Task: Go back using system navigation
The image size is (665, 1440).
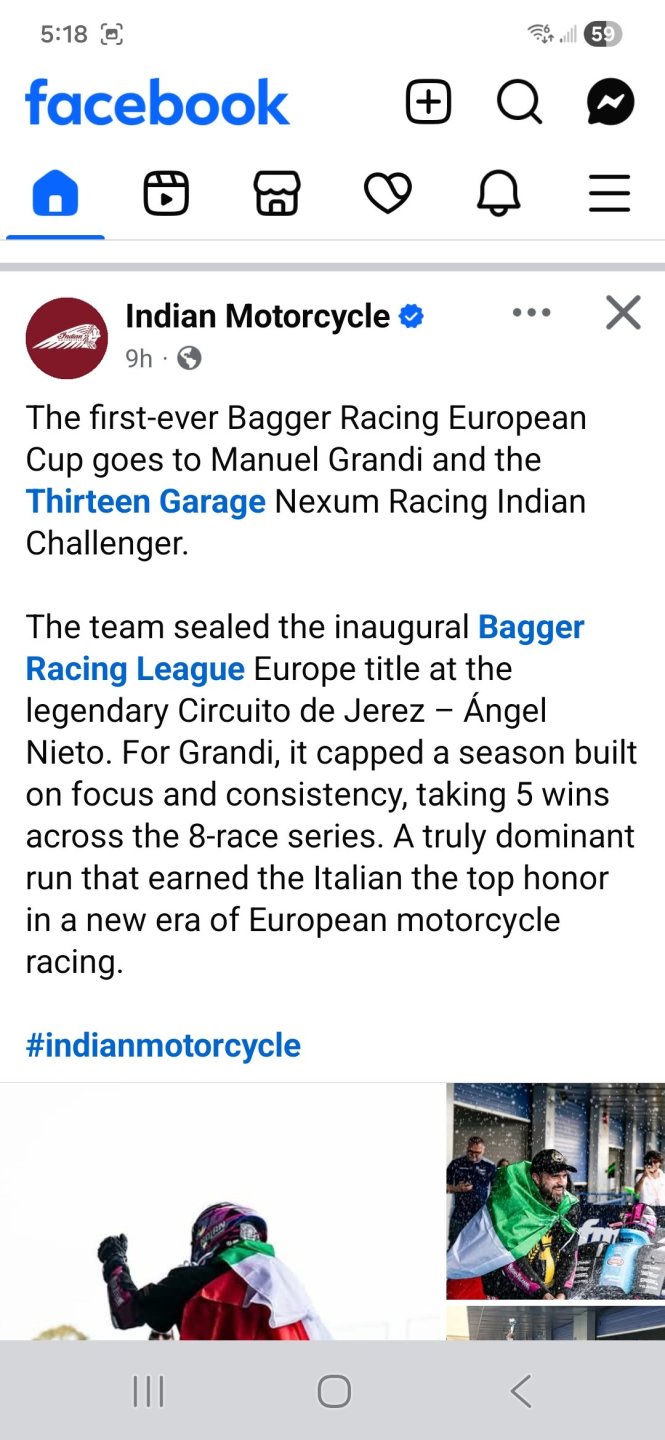Action: click(520, 1391)
